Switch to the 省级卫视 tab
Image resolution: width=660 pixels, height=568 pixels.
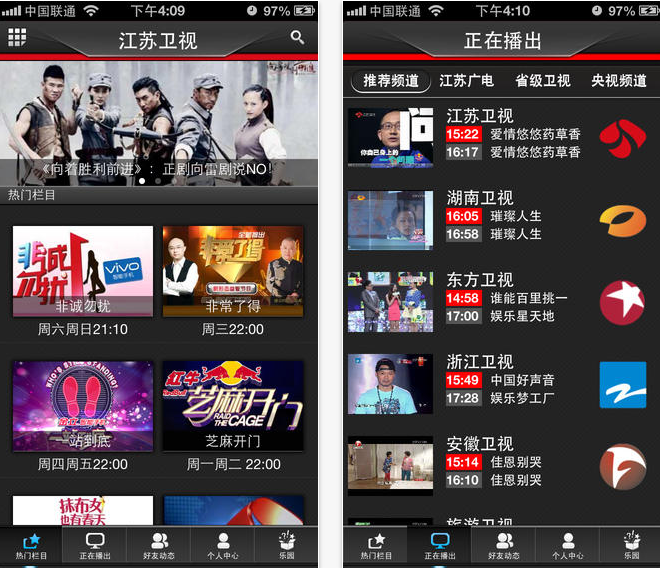pyautogui.click(x=542, y=81)
